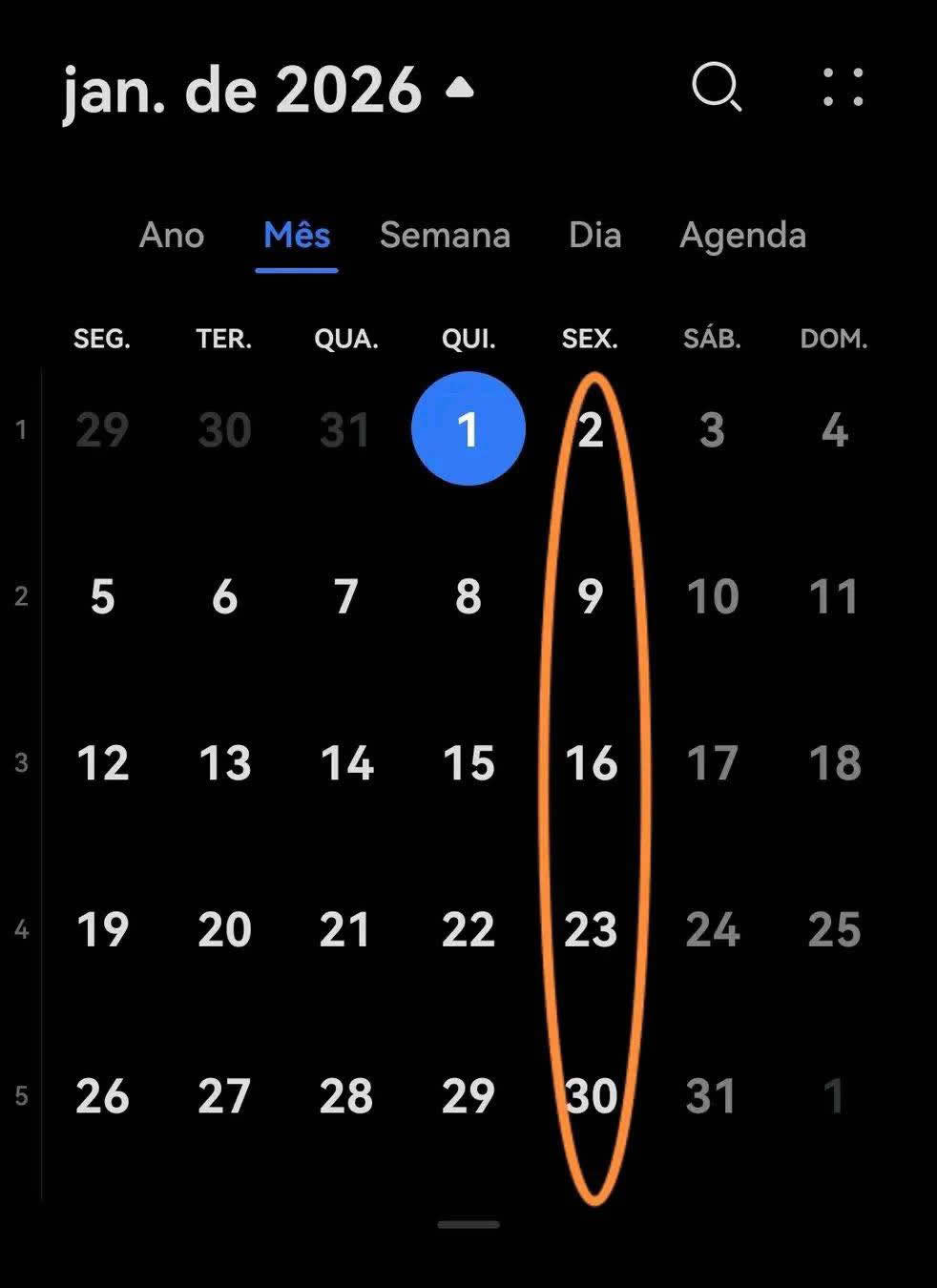
Task: Select date 16 in the Friday column
Action: (x=591, y=762)
